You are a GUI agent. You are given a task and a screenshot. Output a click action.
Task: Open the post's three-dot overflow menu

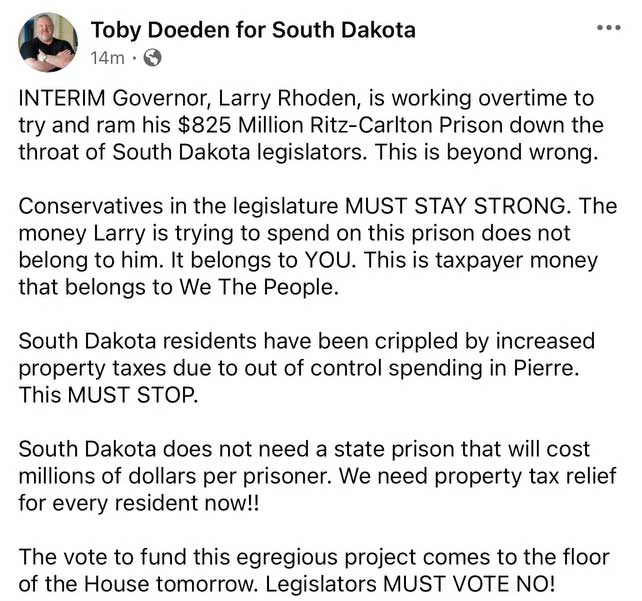(607, 28)
